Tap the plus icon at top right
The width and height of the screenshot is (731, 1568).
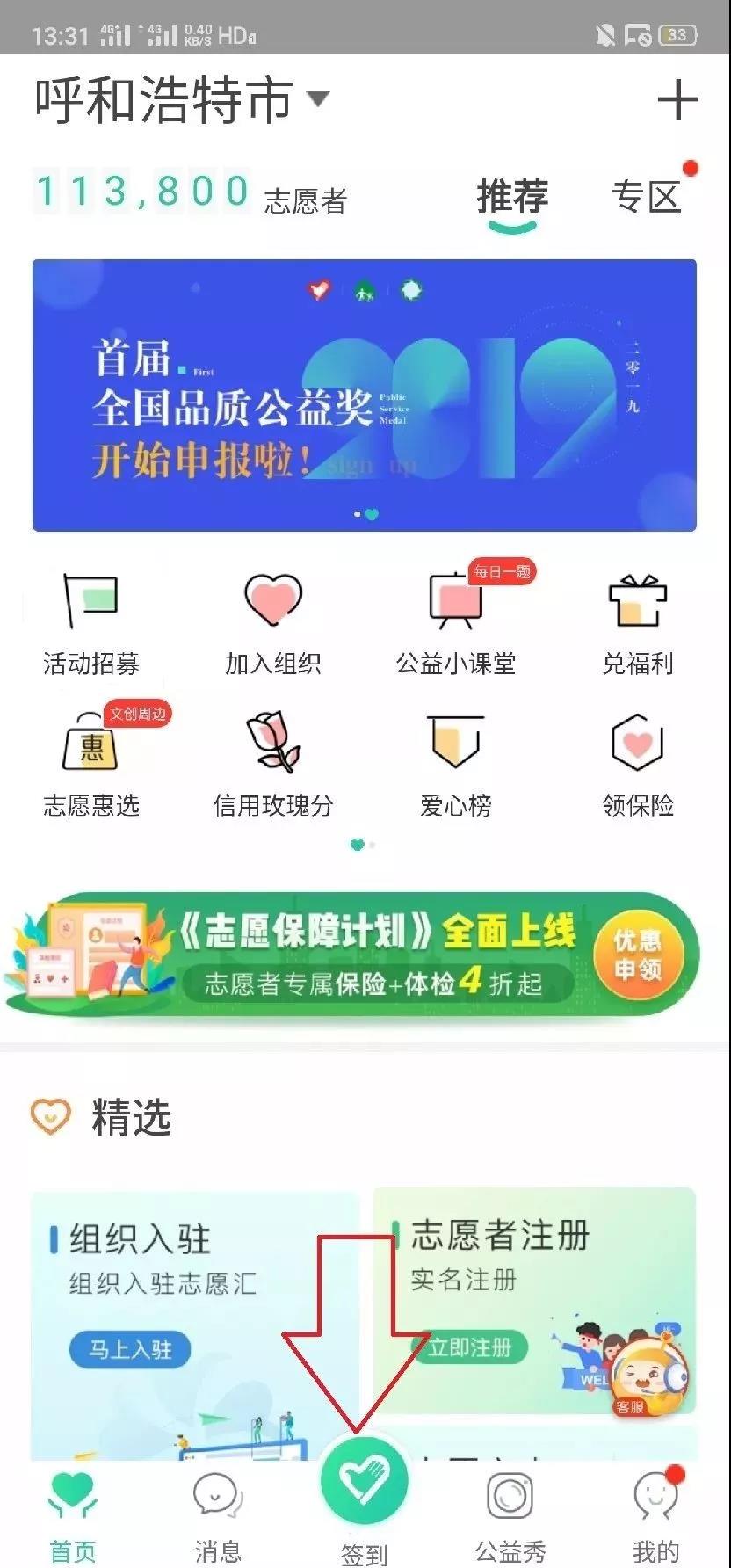(677, 99)
